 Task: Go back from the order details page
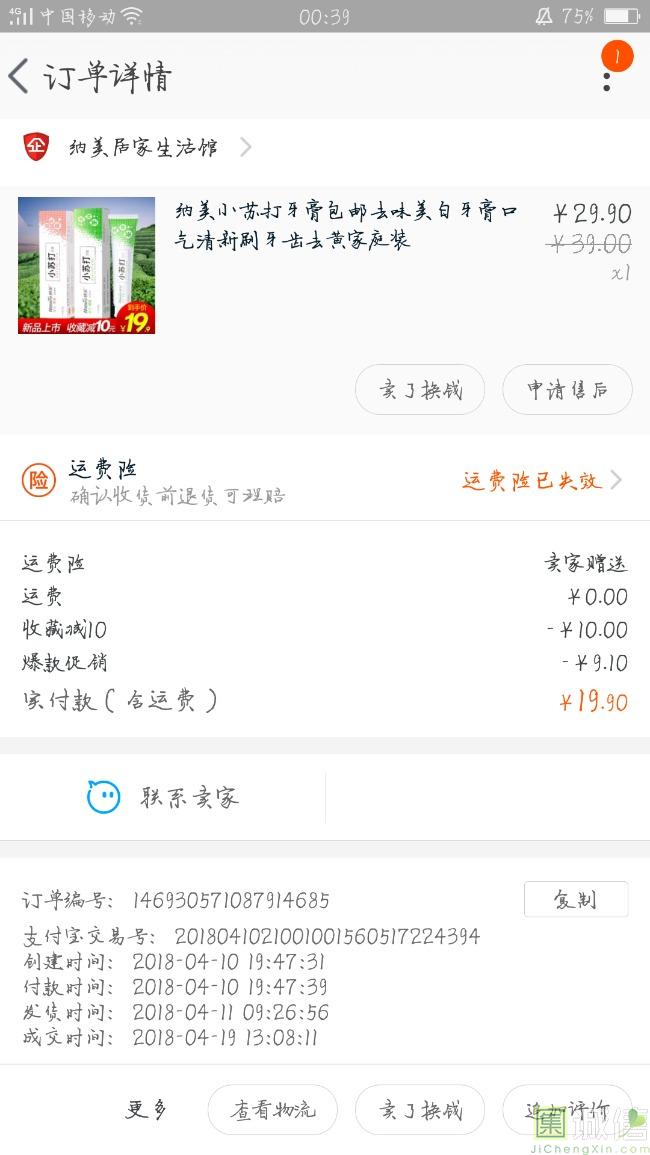(20, 76)
